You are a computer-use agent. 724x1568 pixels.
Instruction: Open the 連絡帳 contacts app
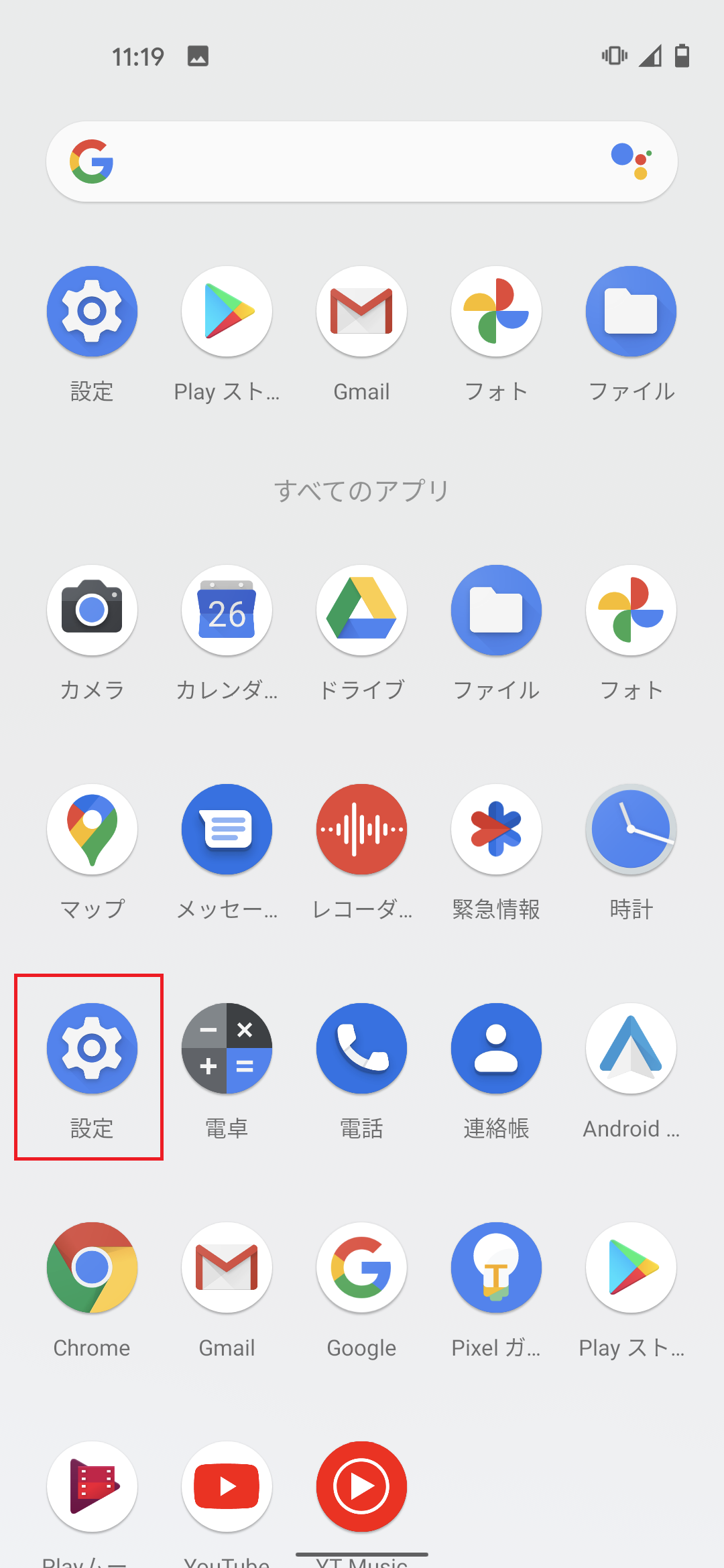[x=496, y=1049]
